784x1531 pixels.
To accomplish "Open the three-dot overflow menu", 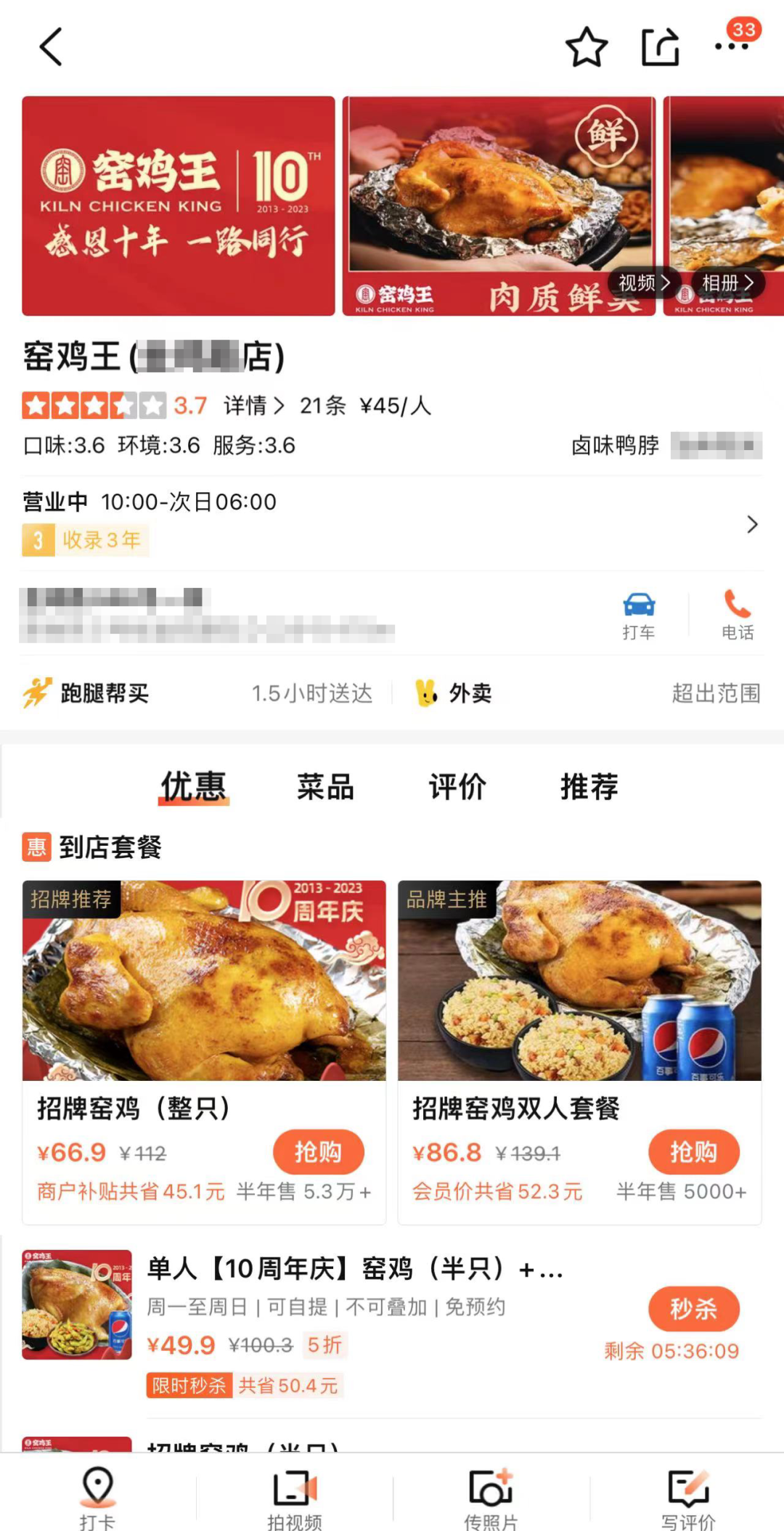I will tap(731, 46).
